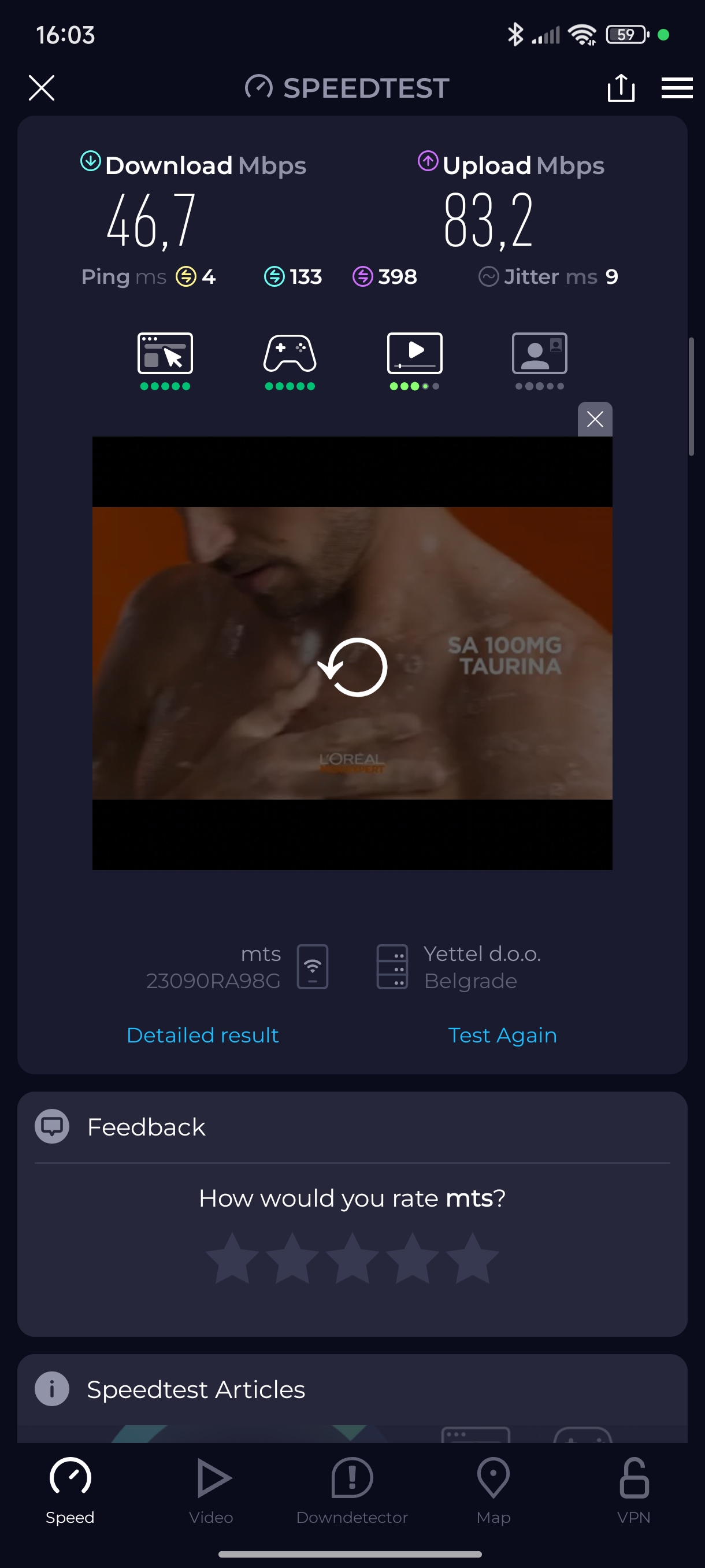Tap the gaming quality controller icon
Image resolution: width=705 pixels, height=1568 pixels.
(x=290, y=354)
